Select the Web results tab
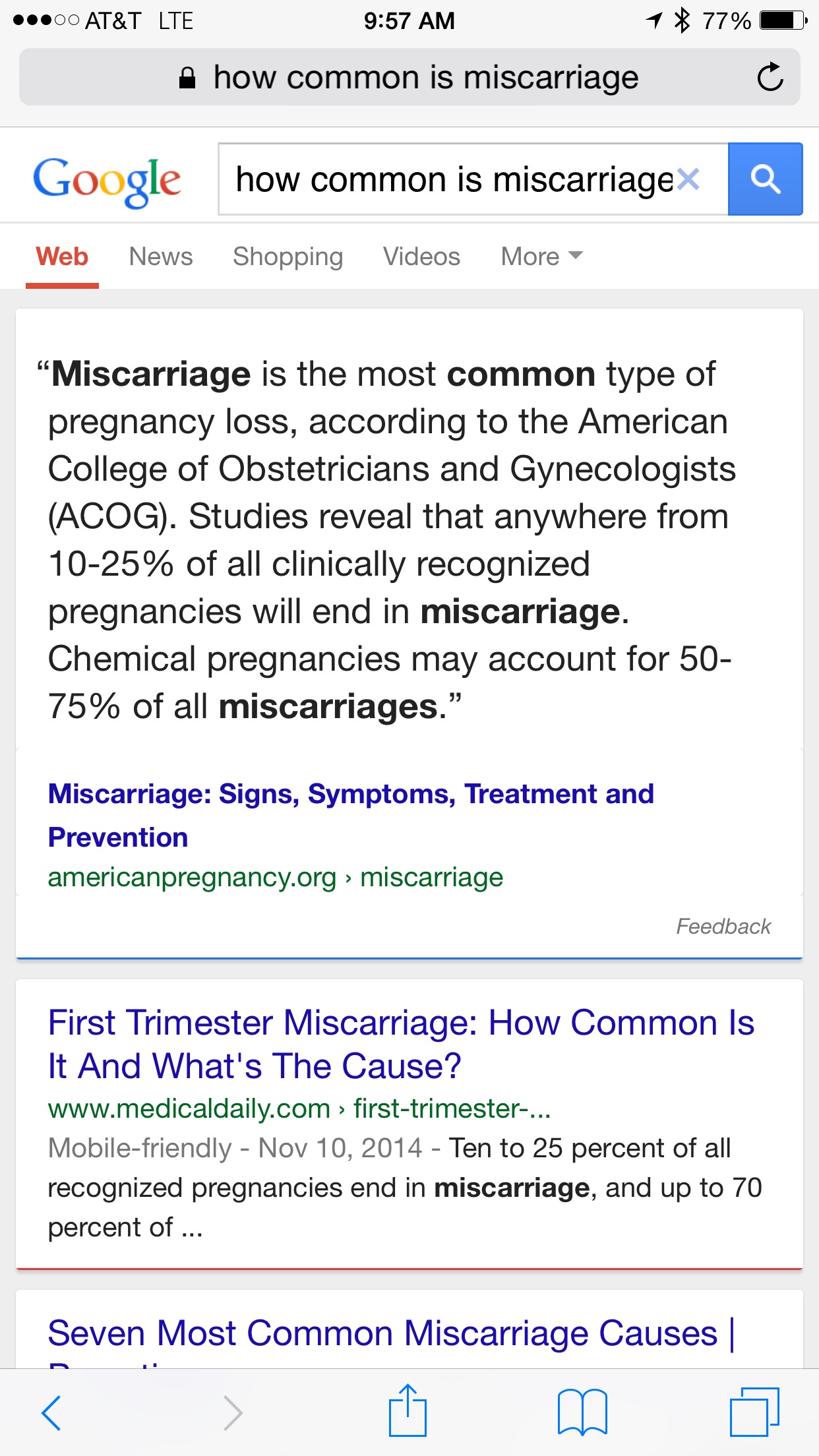 62,257
